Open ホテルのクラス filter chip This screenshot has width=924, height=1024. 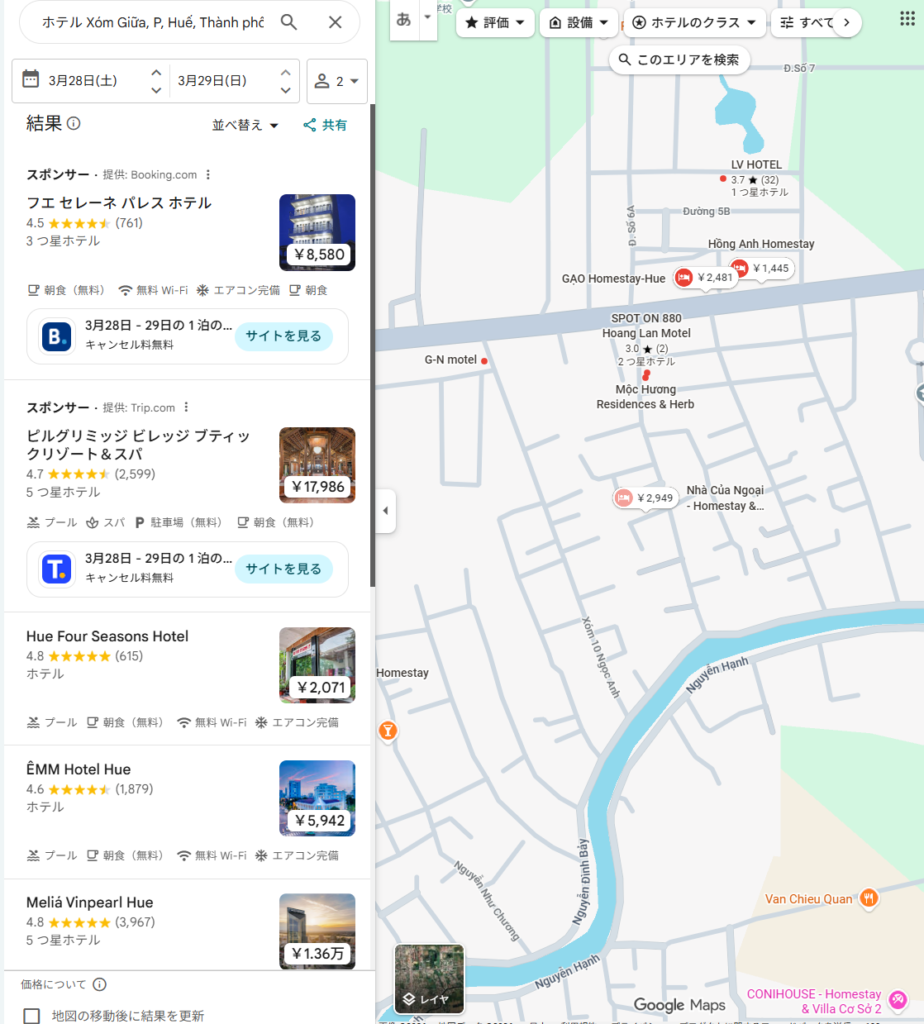pyautogui.click(x=694, y=22)
